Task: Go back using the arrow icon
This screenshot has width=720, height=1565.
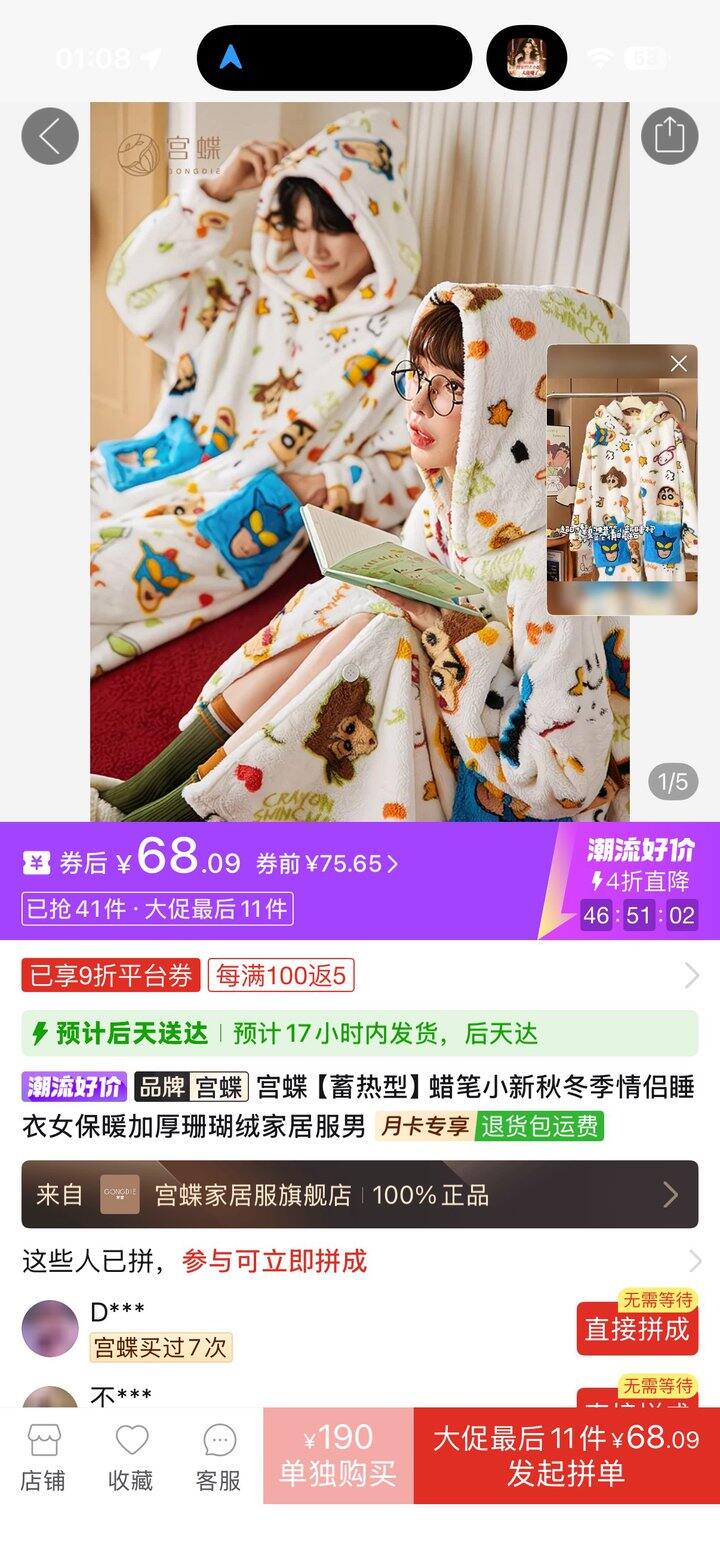Action: (50, 136)
